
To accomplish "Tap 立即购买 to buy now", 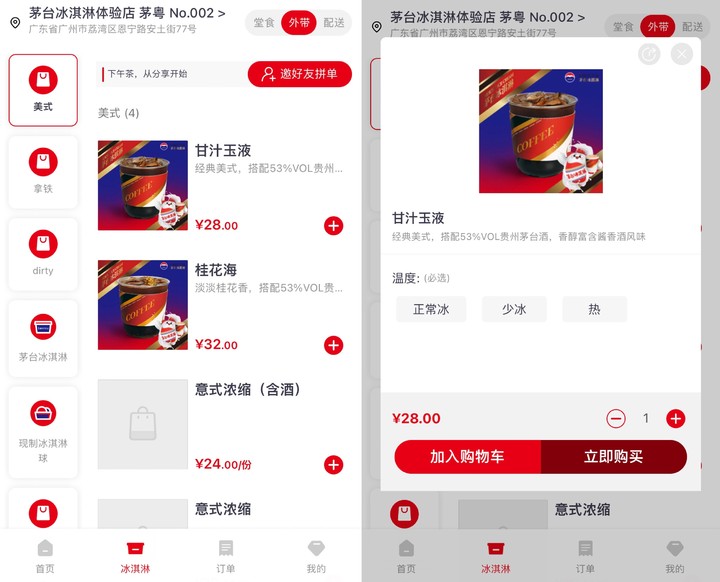I will point(614,457).
